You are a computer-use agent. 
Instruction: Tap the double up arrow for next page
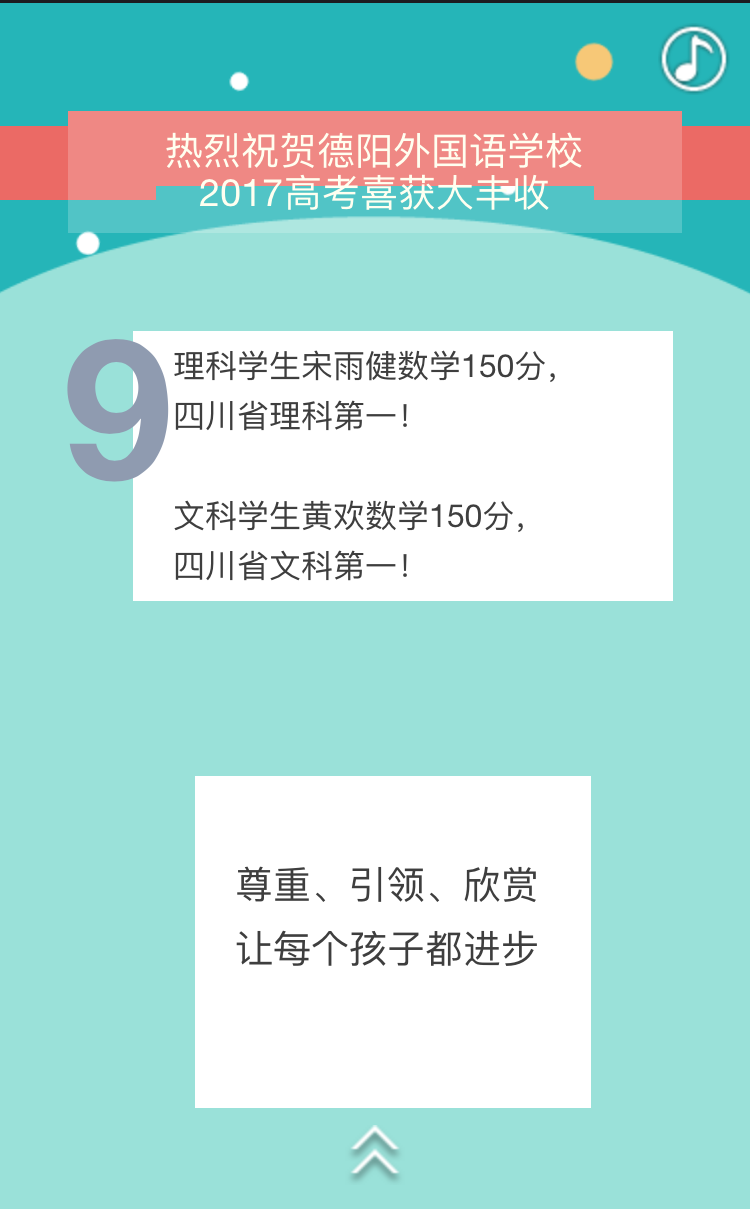375,1151
